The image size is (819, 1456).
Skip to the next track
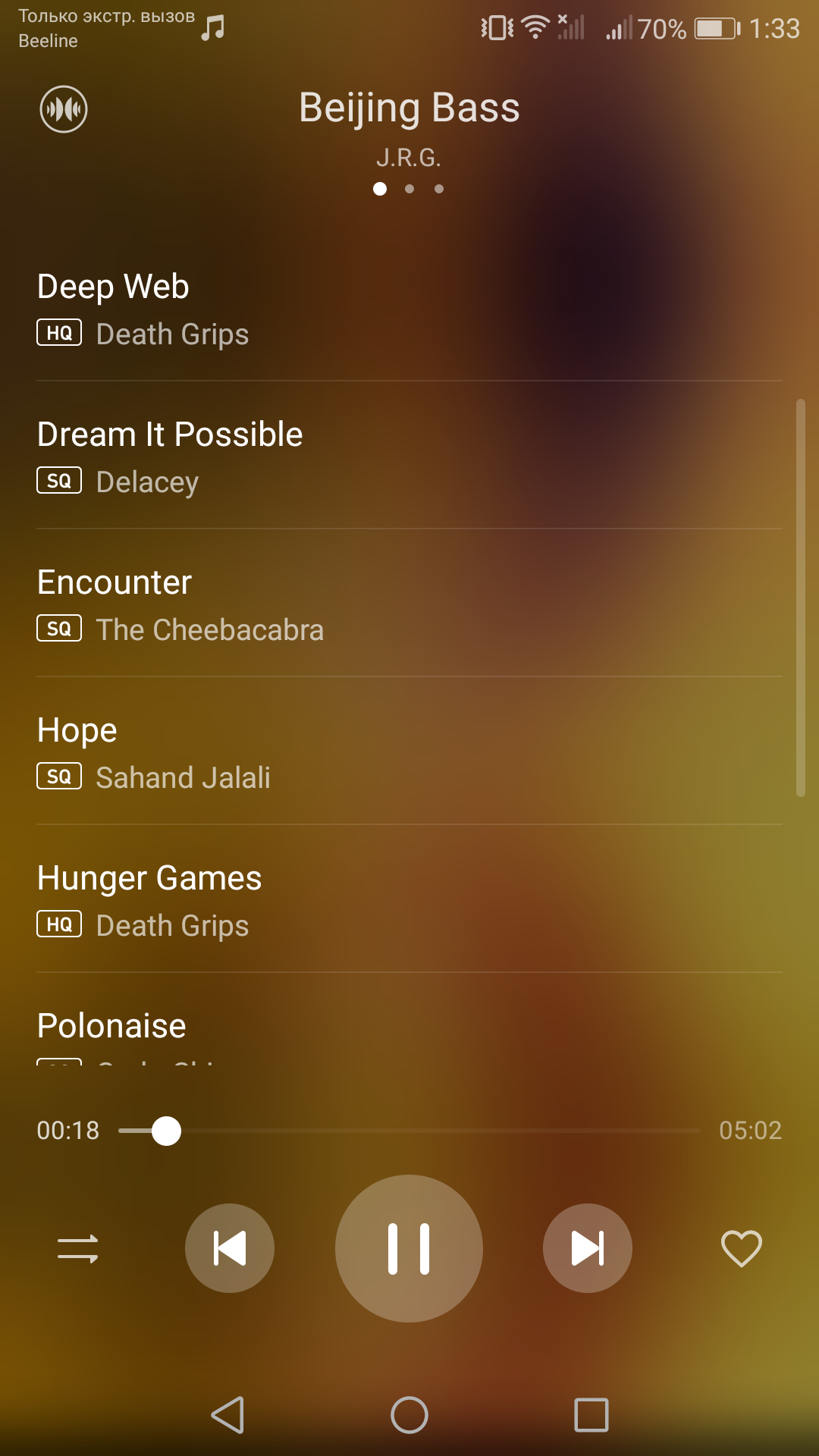point(587,1248)
